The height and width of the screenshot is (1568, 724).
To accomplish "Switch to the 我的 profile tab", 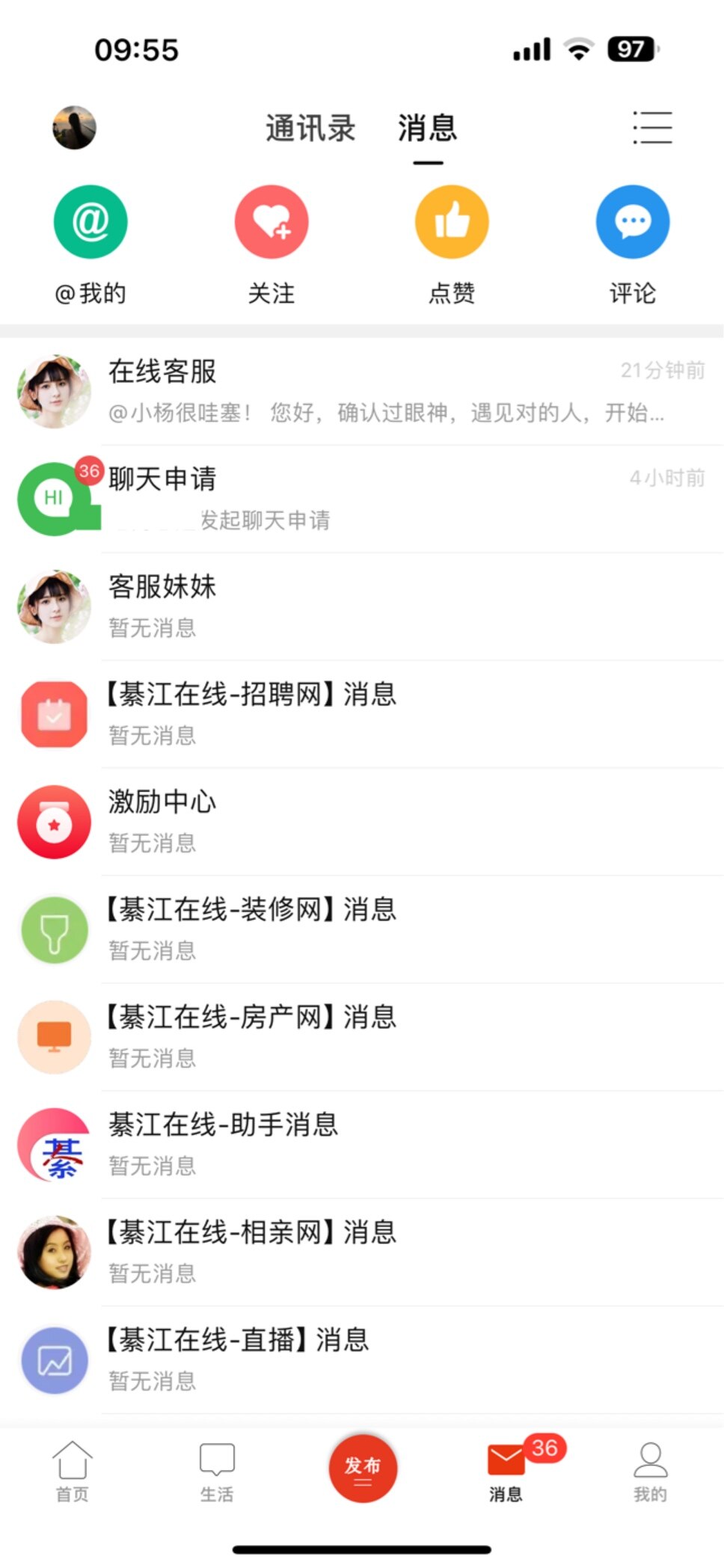I will coord(650,1472).
